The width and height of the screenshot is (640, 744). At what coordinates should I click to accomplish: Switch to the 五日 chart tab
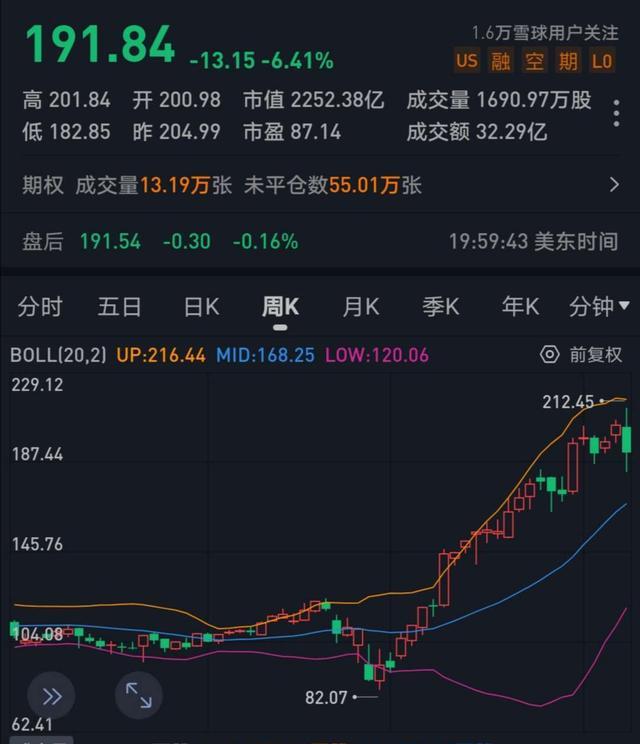[120, 307]
